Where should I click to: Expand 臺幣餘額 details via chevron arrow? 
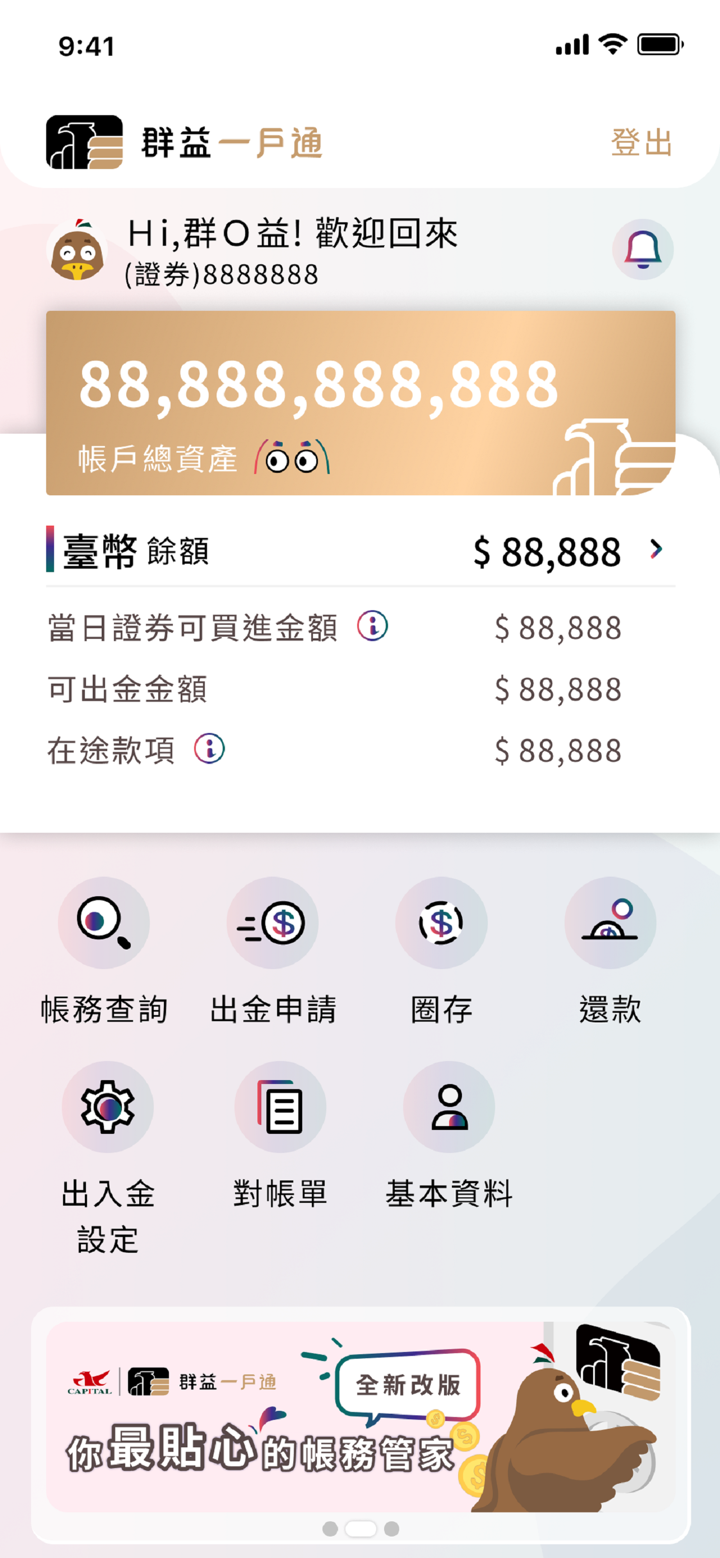click(656, 549)
